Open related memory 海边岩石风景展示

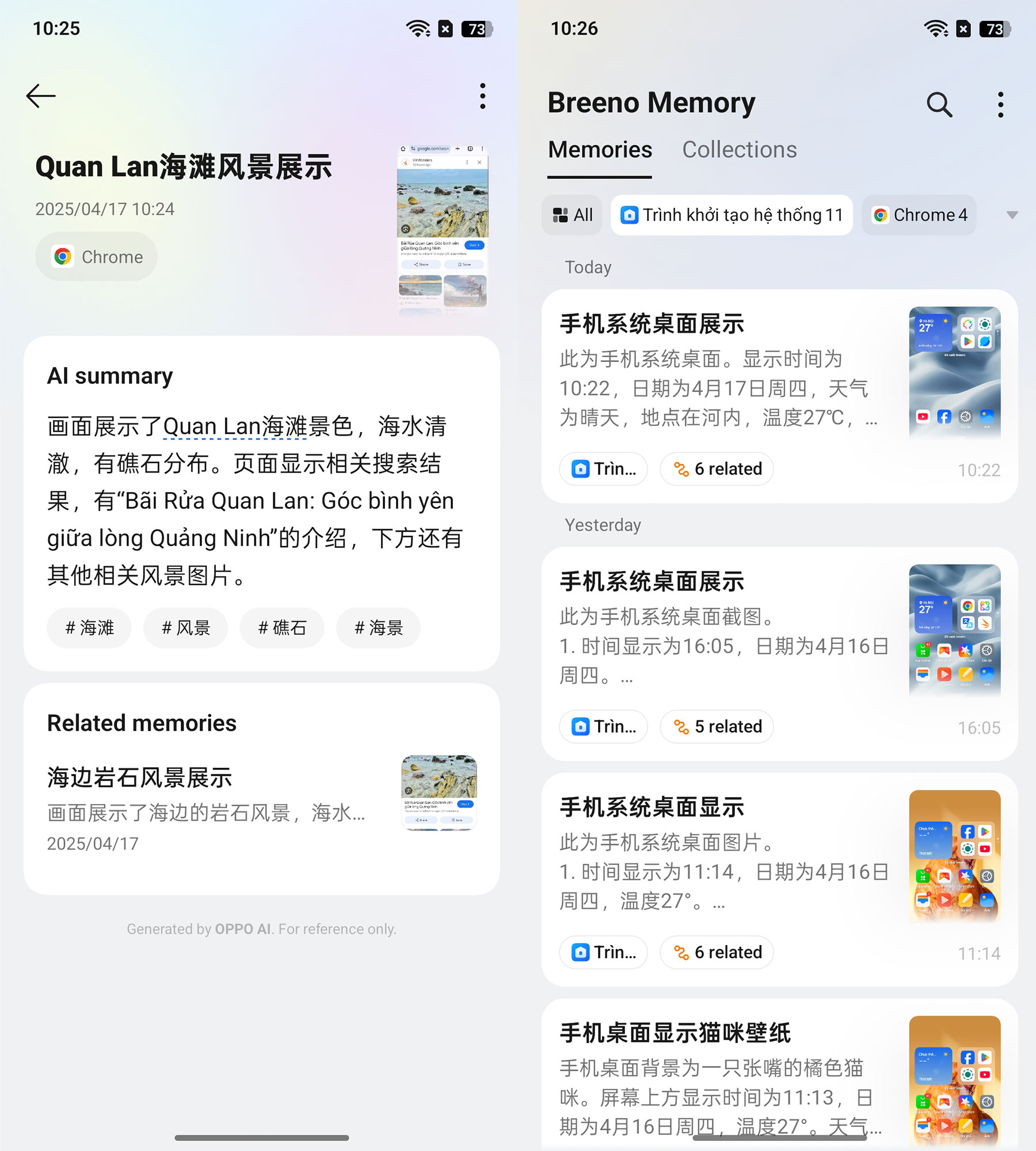point(207,806)
